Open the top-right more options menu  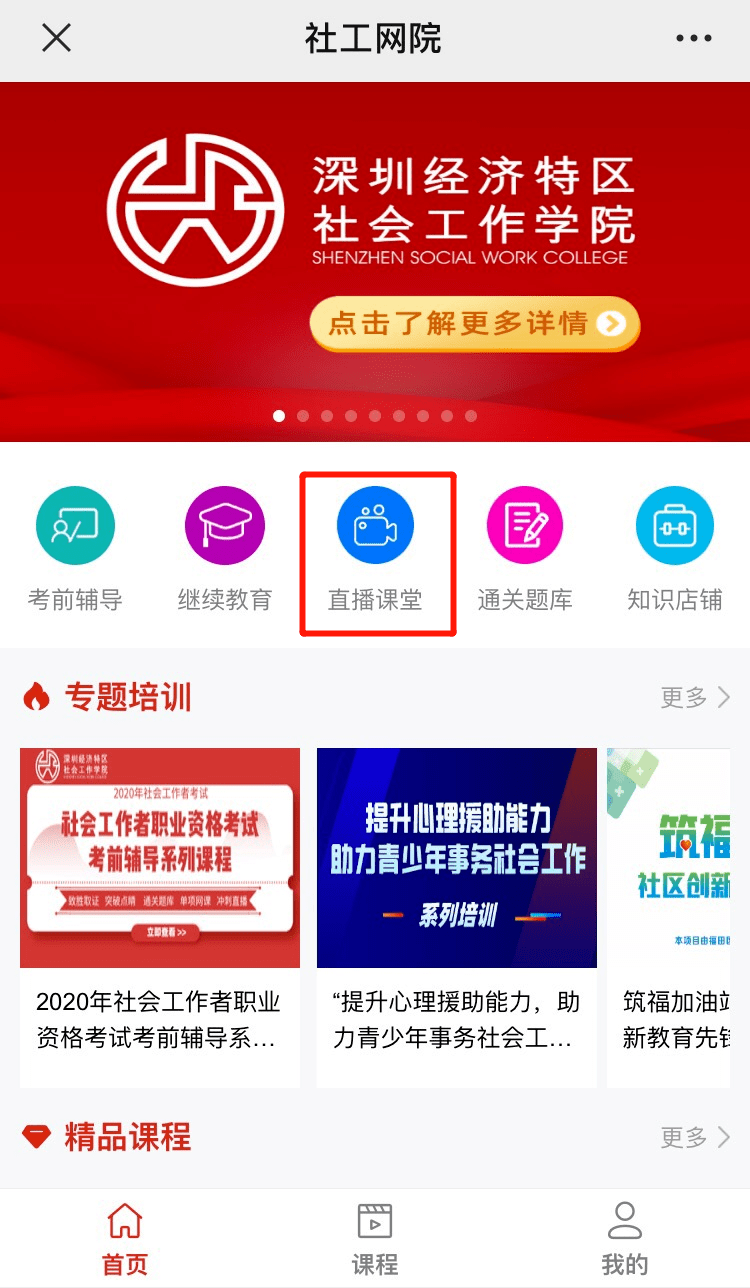click(x=694, y=38)
